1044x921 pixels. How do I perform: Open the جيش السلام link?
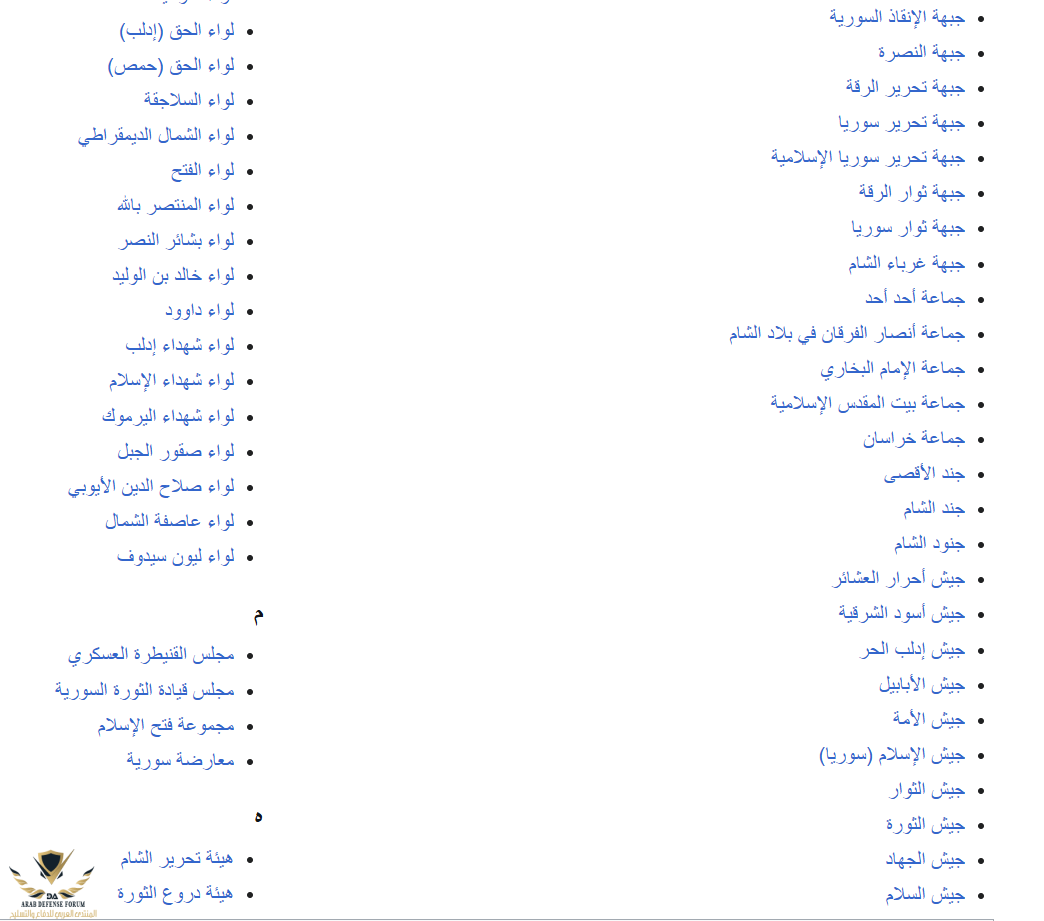click(924, 895)
